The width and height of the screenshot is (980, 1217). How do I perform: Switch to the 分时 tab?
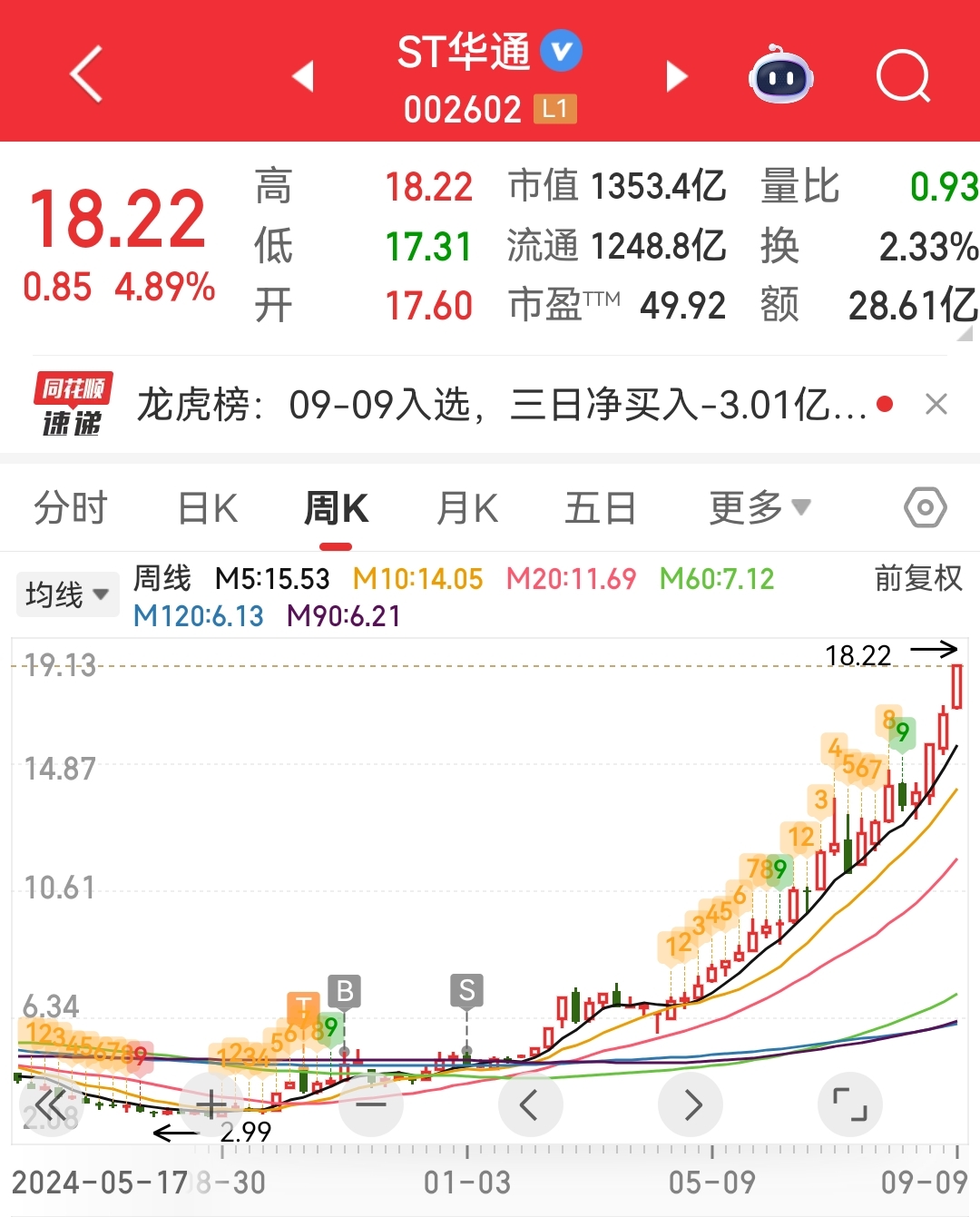click(x=71, y=508)
